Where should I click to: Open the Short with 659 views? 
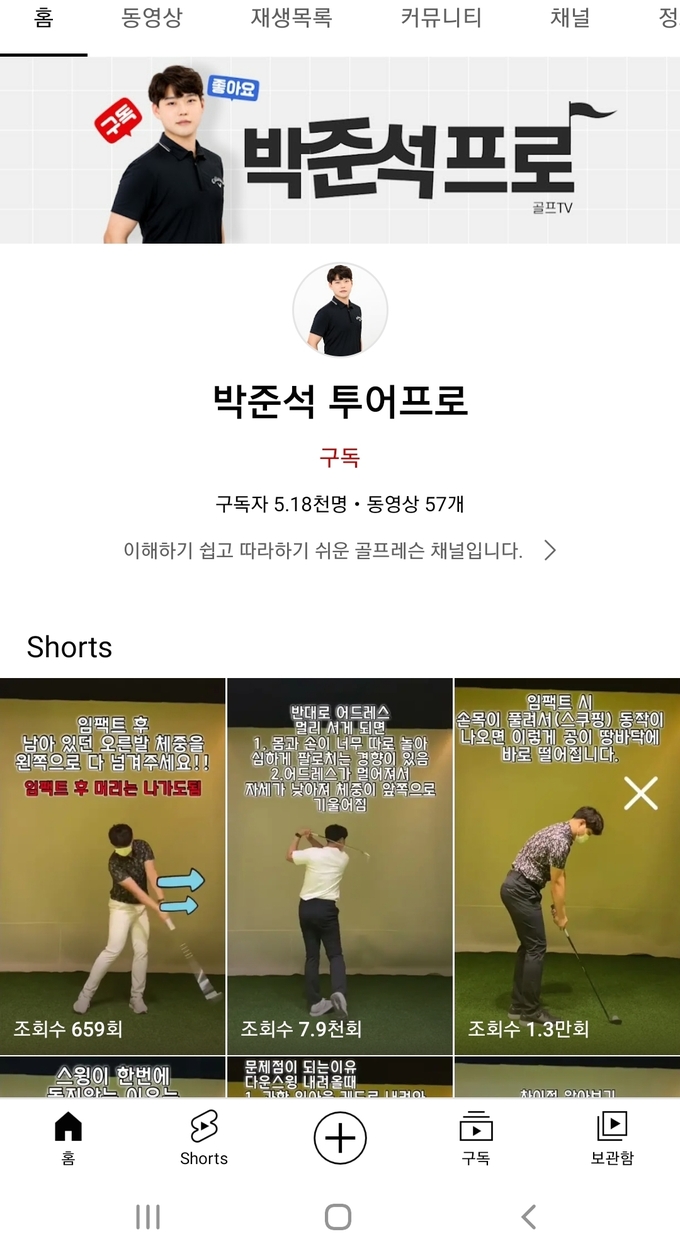click(113, 865)
